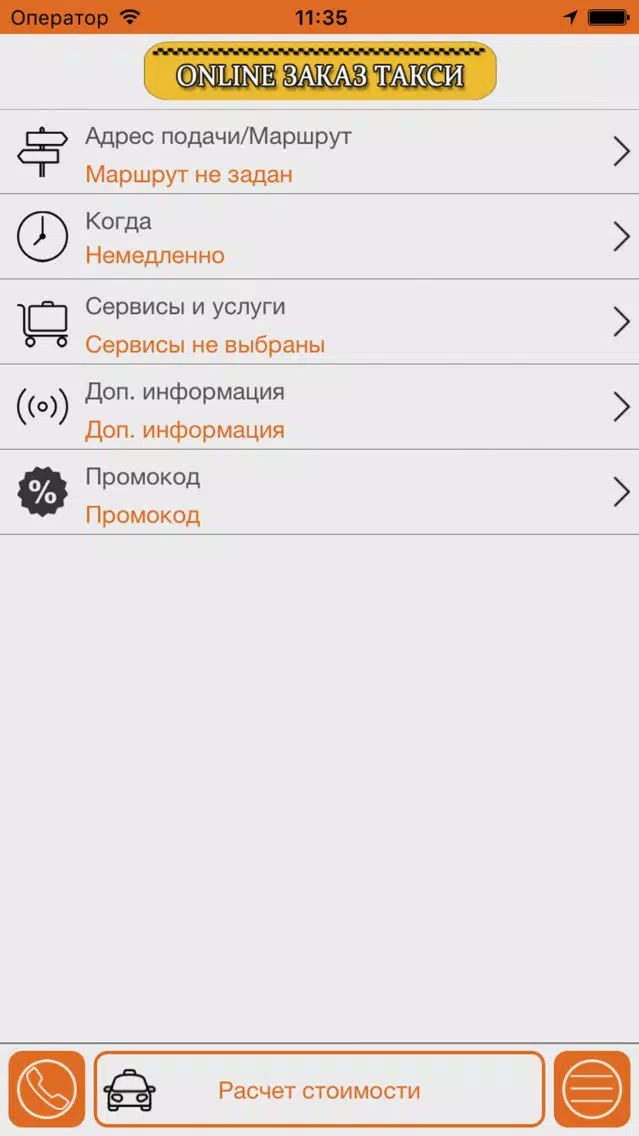Viewport: 639px width, 1136px height.
Task: Open Сервисы и услуги options
Action: click(319, 322)
